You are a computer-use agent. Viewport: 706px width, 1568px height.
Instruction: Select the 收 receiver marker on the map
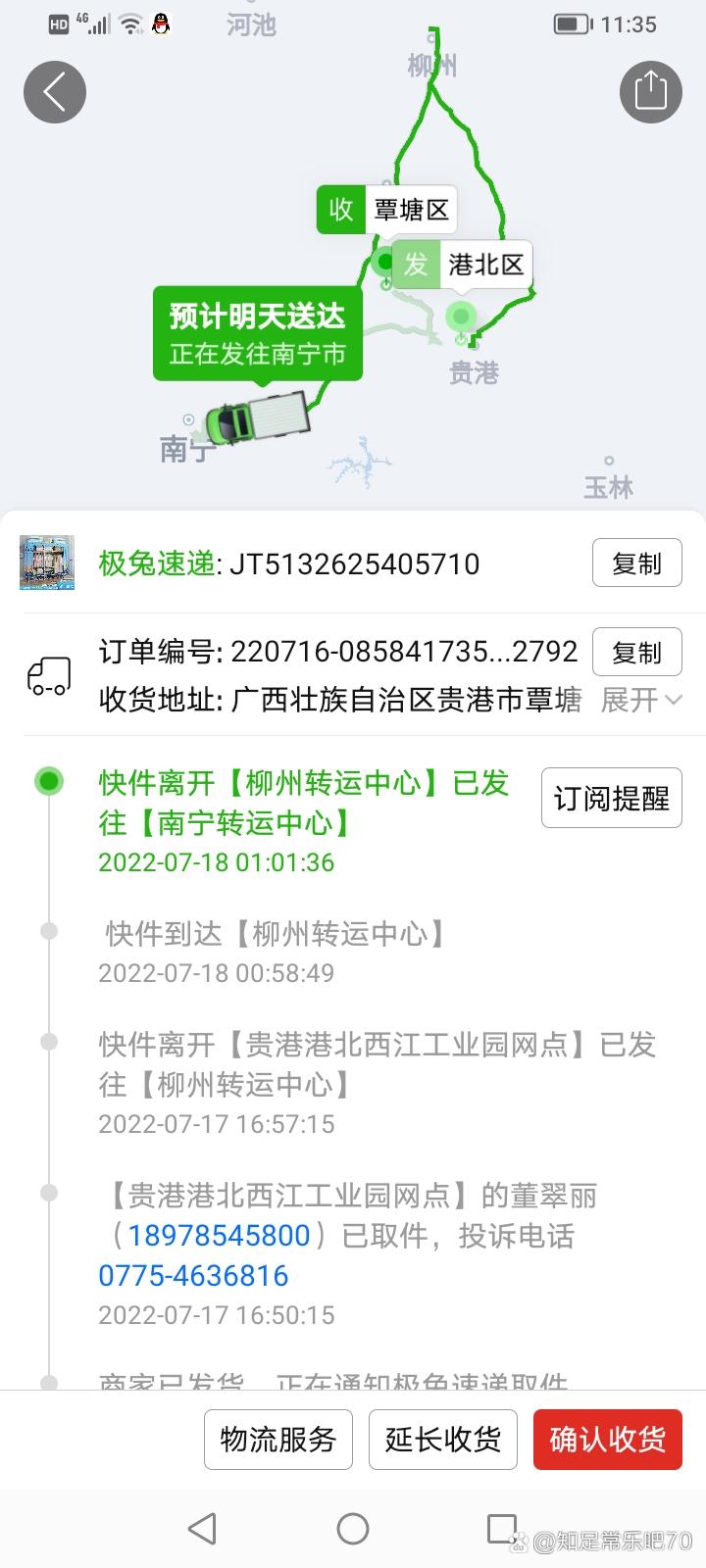point(339,209)
